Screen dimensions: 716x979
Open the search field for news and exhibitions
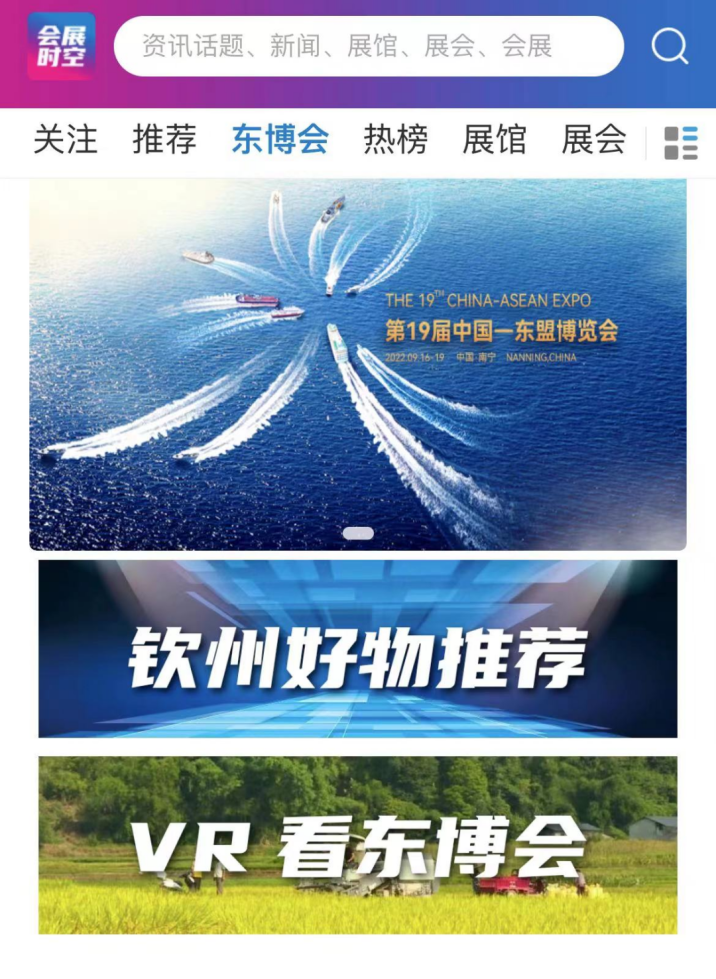click(x=368, y=46)
